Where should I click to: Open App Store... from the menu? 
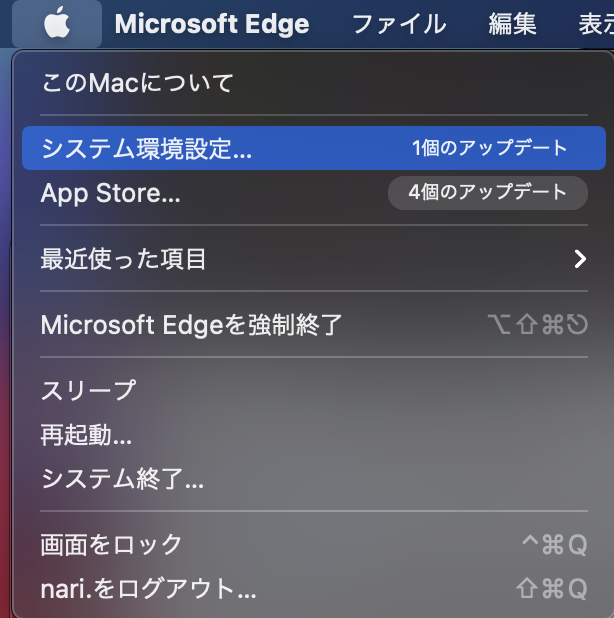tap(111, 193)
